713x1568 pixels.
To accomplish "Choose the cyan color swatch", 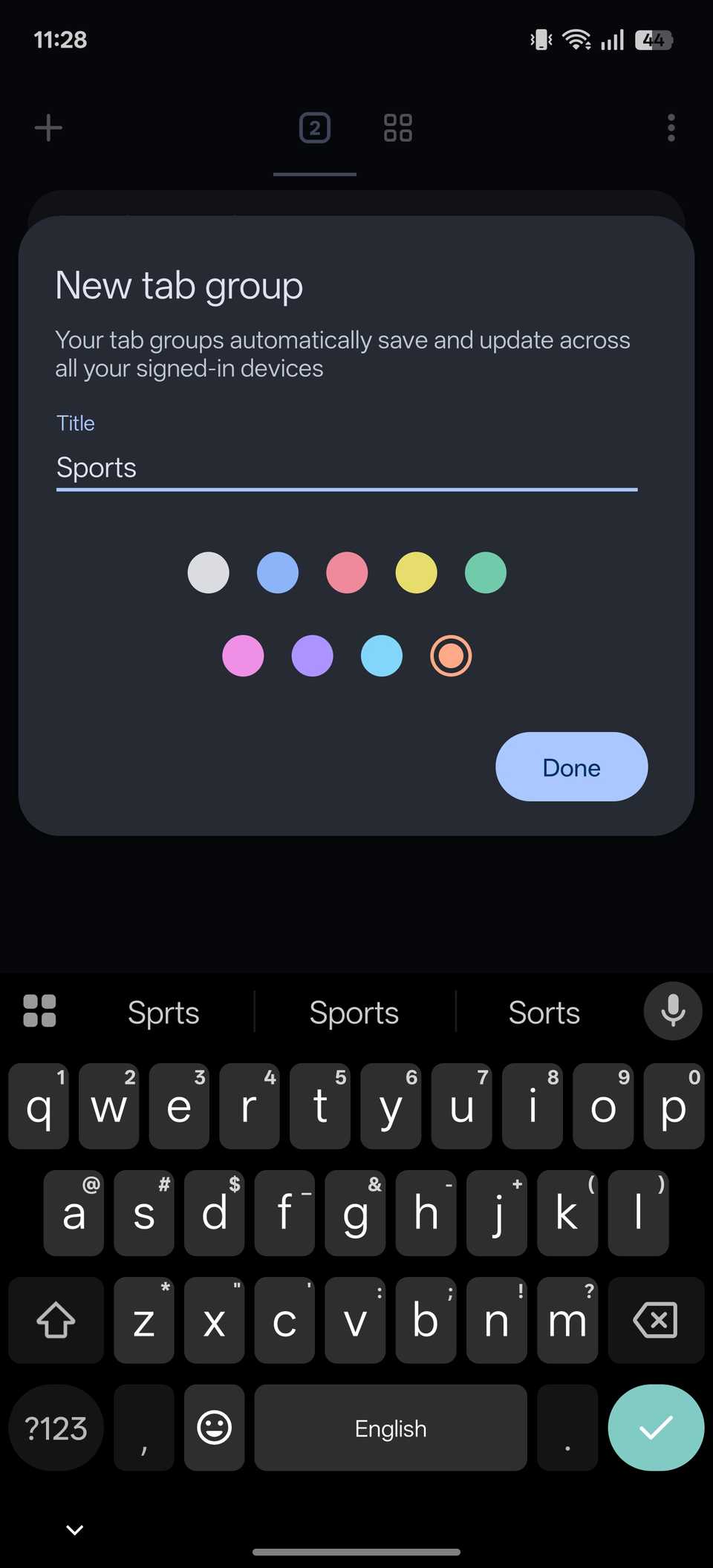I will click(x=382, y=656).
